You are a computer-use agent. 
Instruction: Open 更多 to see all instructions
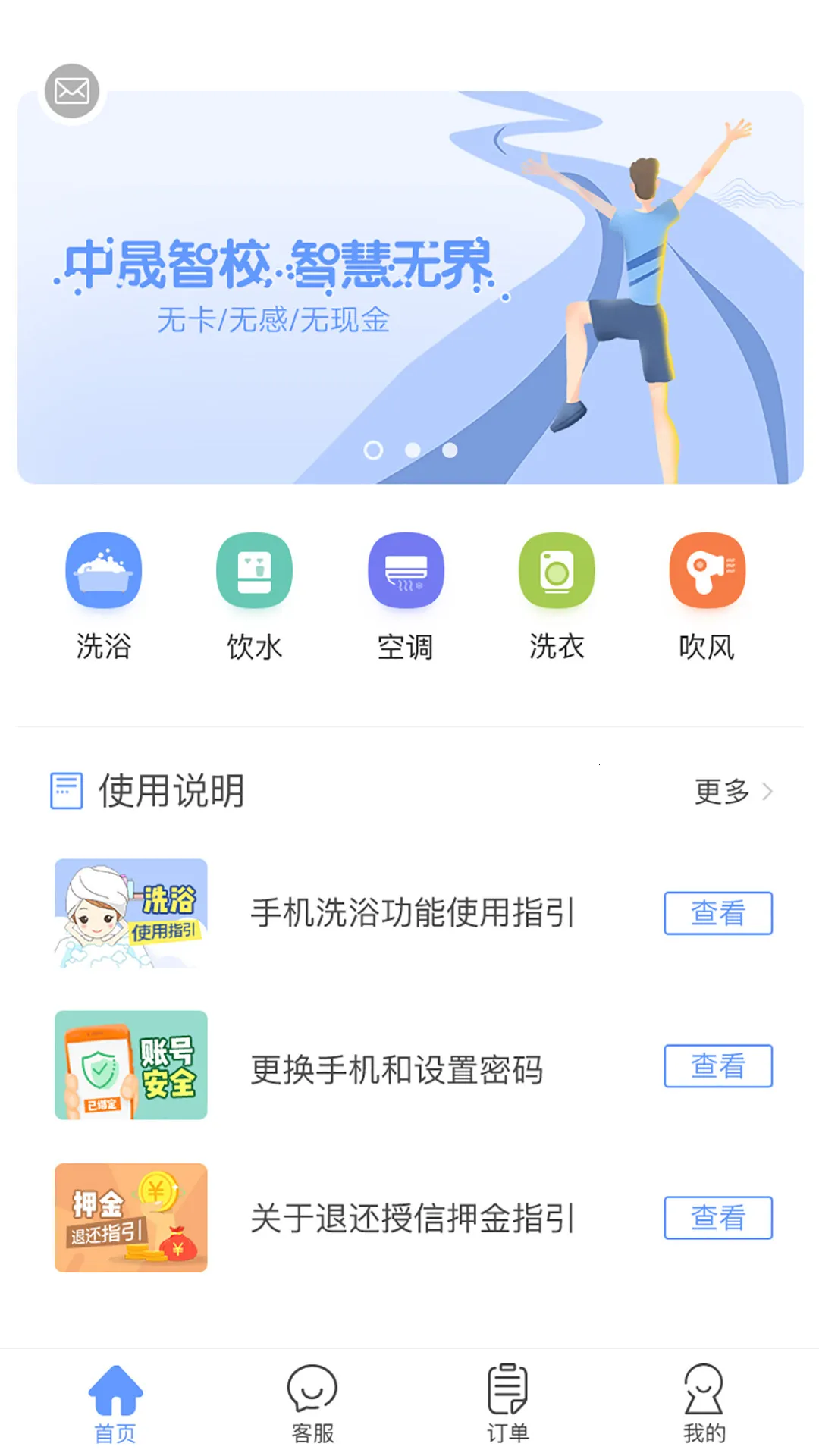coord(719,793)
